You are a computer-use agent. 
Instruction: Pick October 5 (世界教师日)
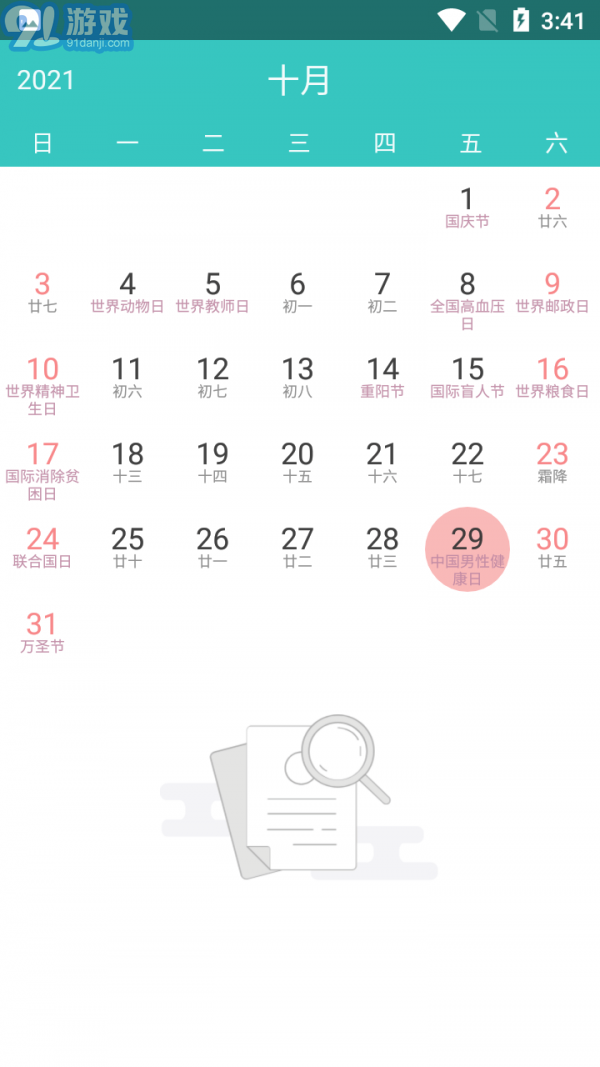click(212, 292)
